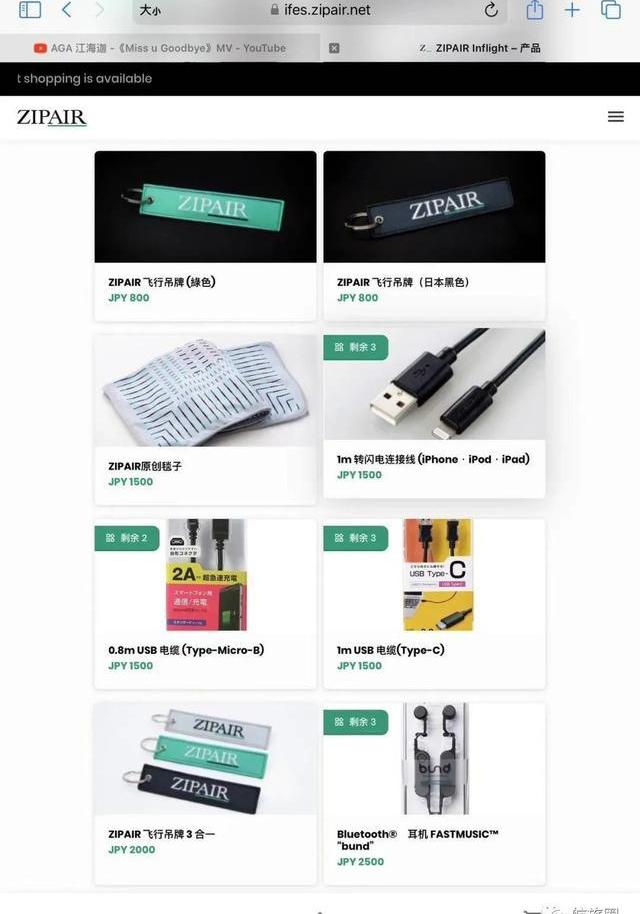Switch to the AGA YouTube tab
The width and height of the screenshot is (640, 914).
(x=160, y=48)
